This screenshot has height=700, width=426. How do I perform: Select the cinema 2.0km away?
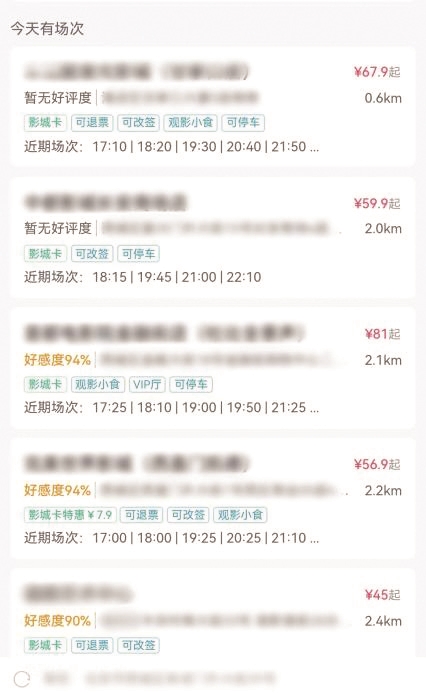213,238
